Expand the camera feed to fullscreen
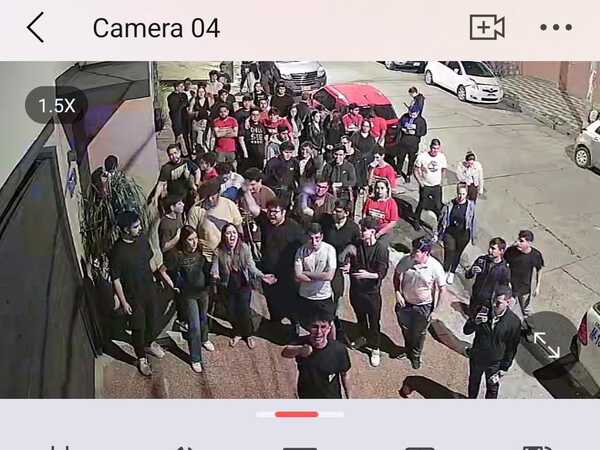This screenshot has width=600, height=450. click(547, 345)
